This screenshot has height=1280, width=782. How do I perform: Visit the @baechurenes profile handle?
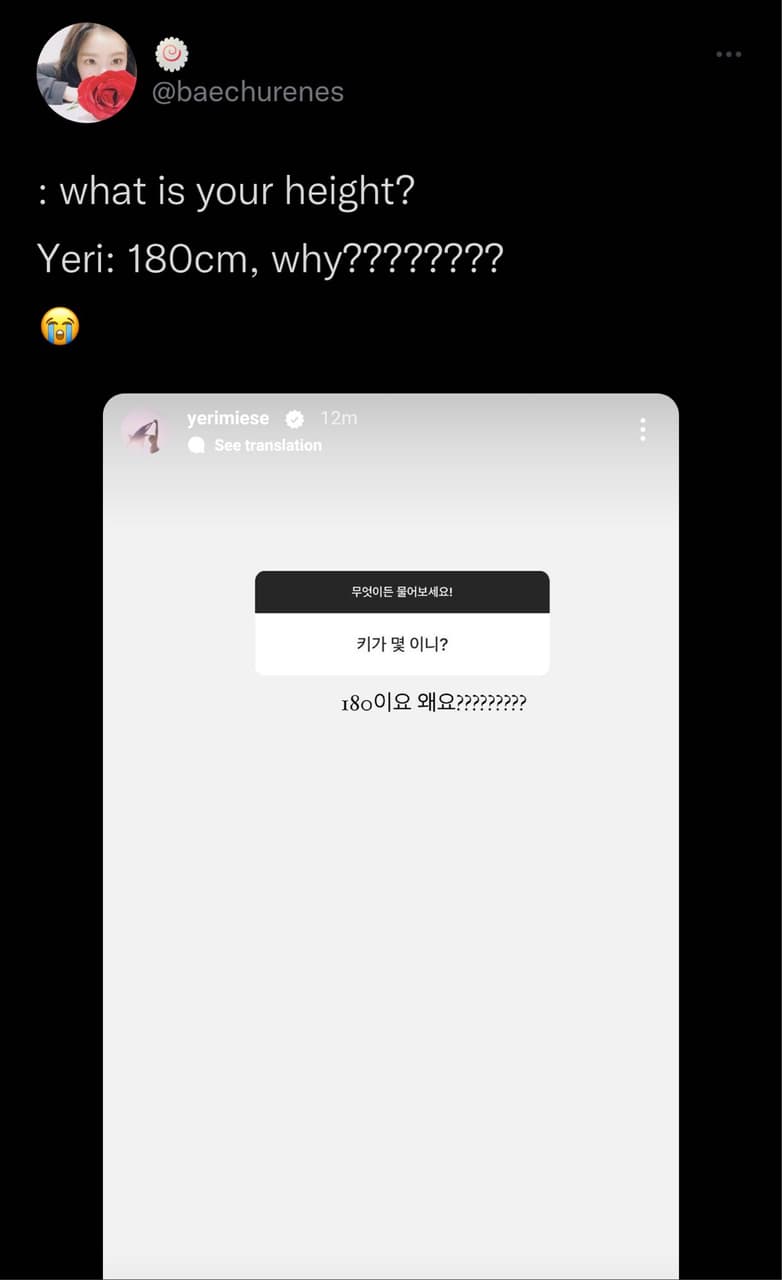(248, 92)
